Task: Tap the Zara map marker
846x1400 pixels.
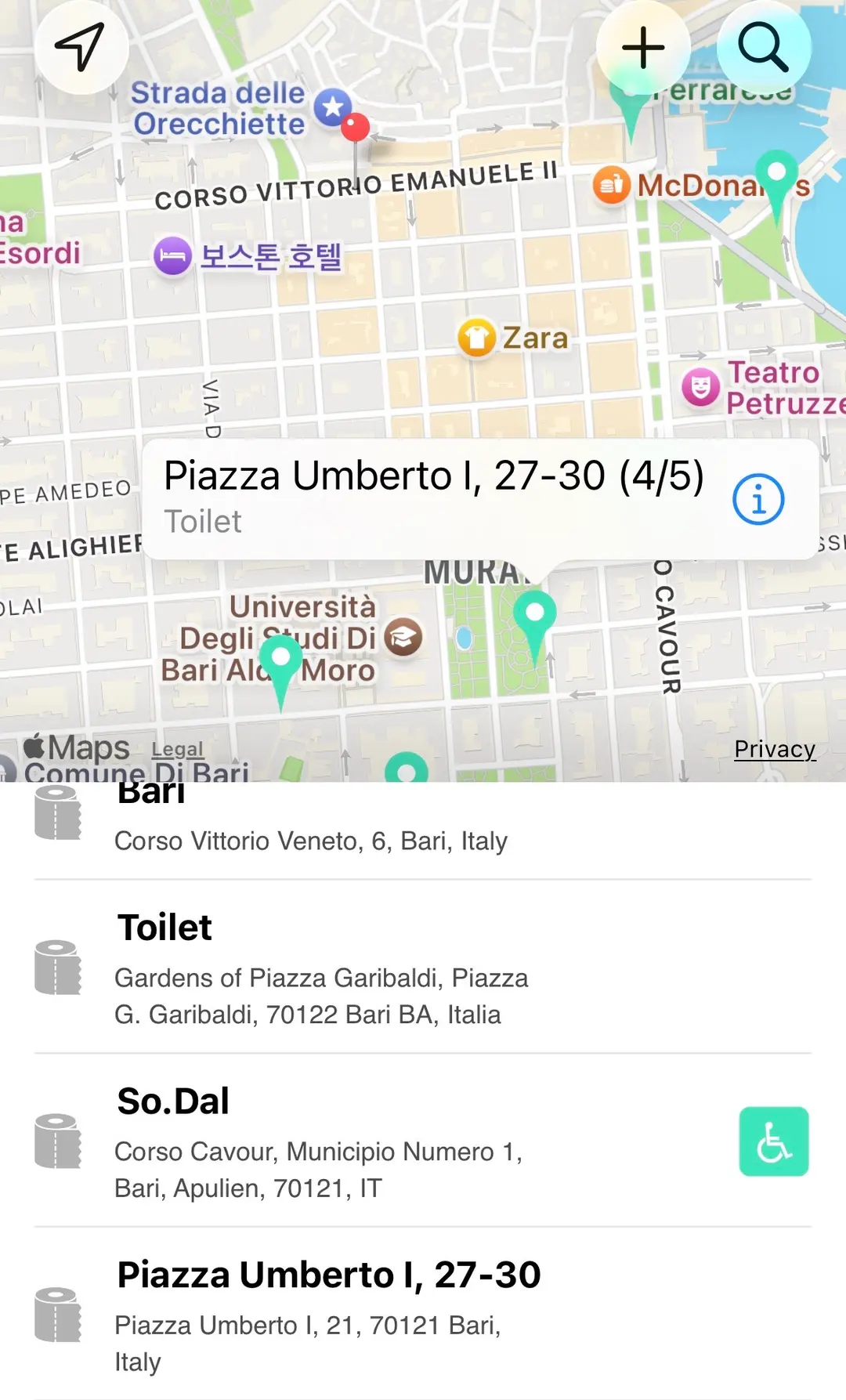Action: [477, 338]
